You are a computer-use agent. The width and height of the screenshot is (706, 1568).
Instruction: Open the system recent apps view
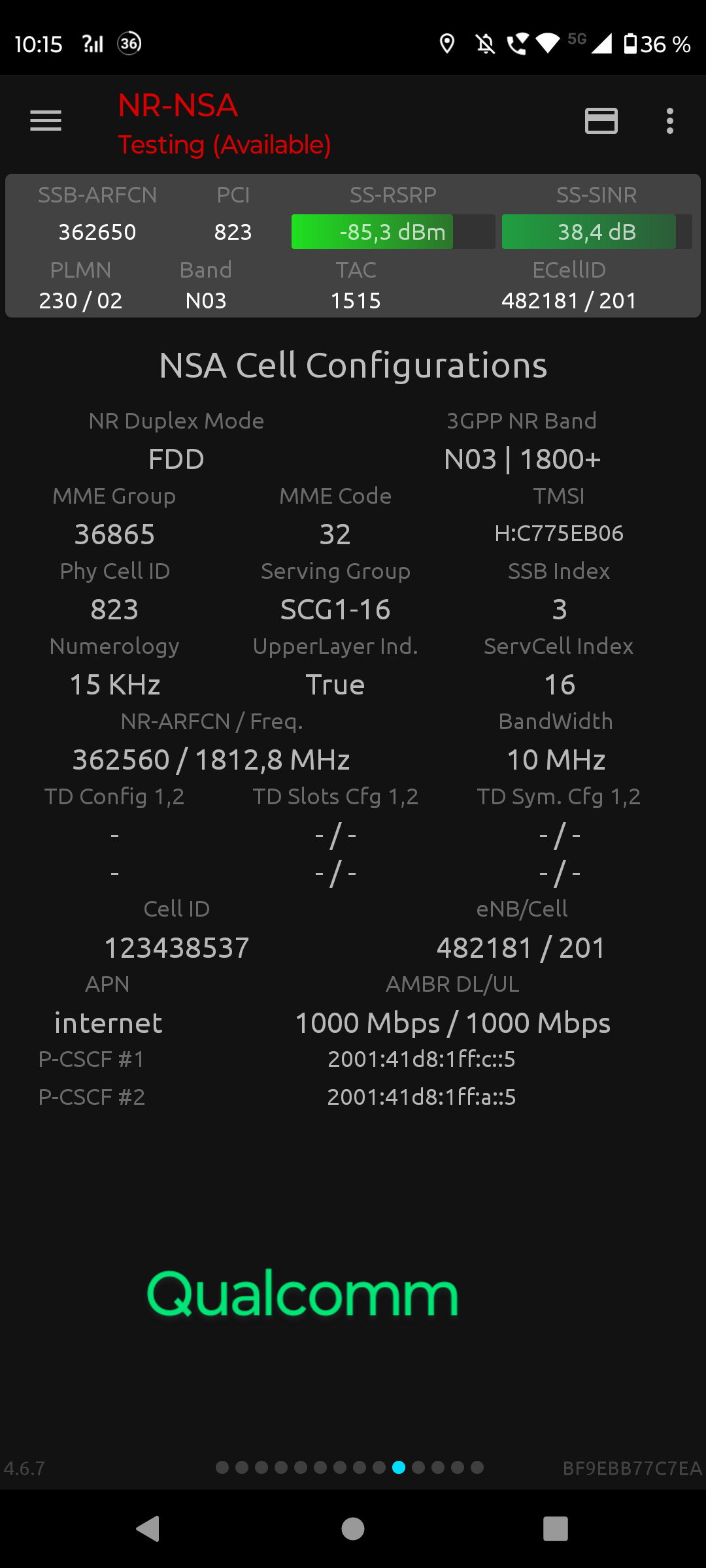tap(556, 1529)
